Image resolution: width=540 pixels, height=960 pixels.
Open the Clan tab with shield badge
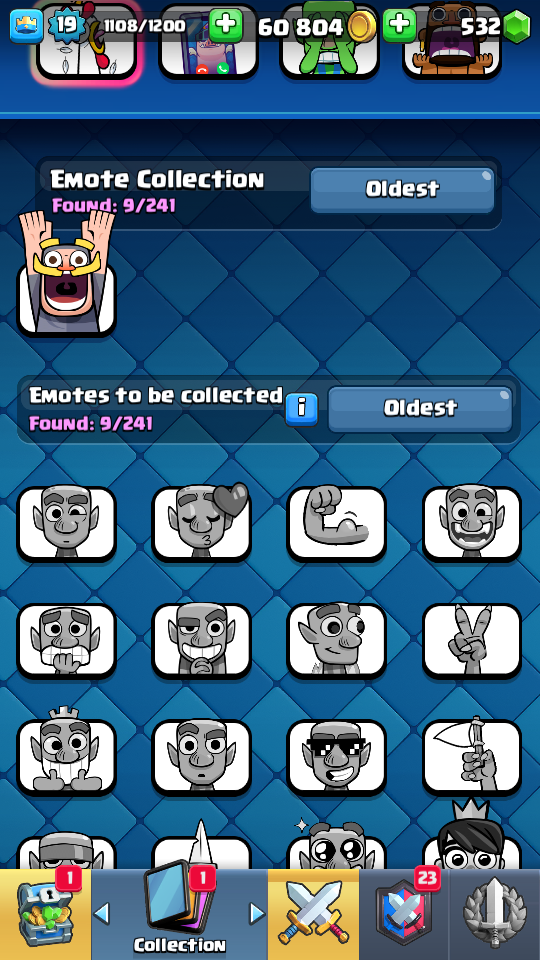tap(404, 915)
